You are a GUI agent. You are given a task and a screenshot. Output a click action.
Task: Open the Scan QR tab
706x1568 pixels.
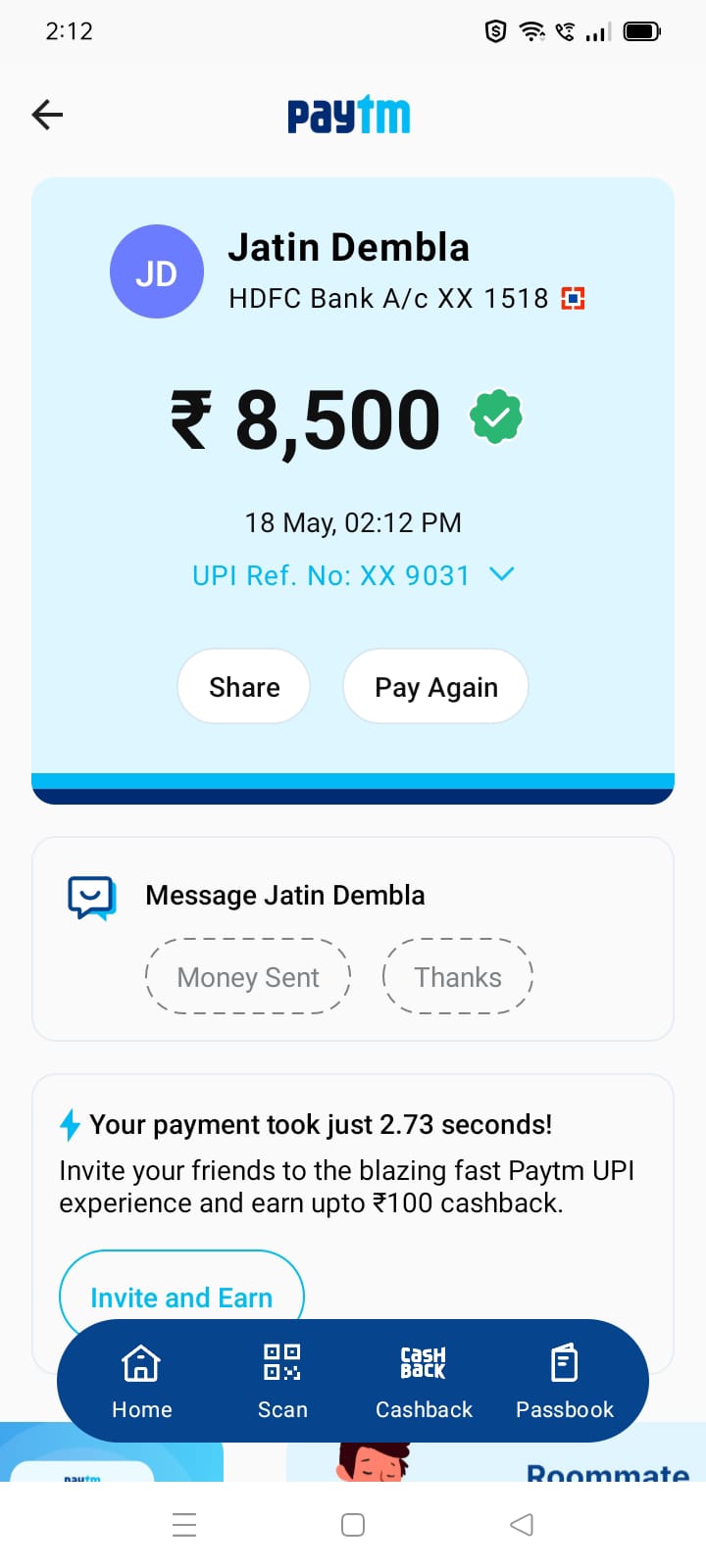(x=282, y=1382)
